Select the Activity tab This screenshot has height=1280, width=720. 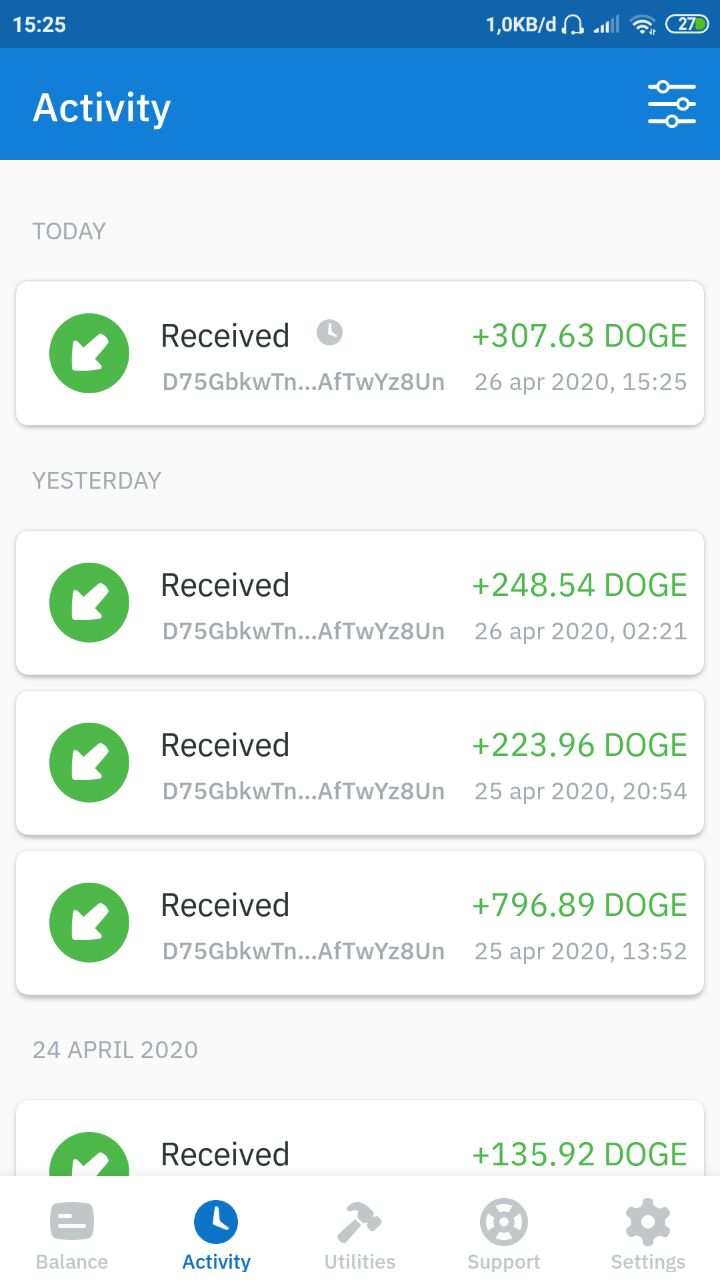216,1236
